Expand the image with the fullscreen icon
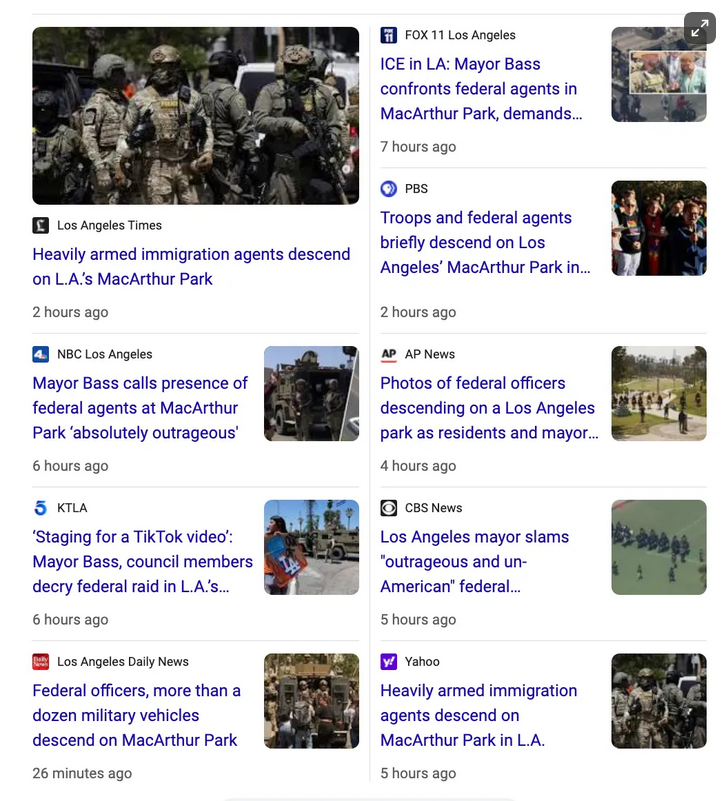 pyautogui.click(x=699, y=29)
